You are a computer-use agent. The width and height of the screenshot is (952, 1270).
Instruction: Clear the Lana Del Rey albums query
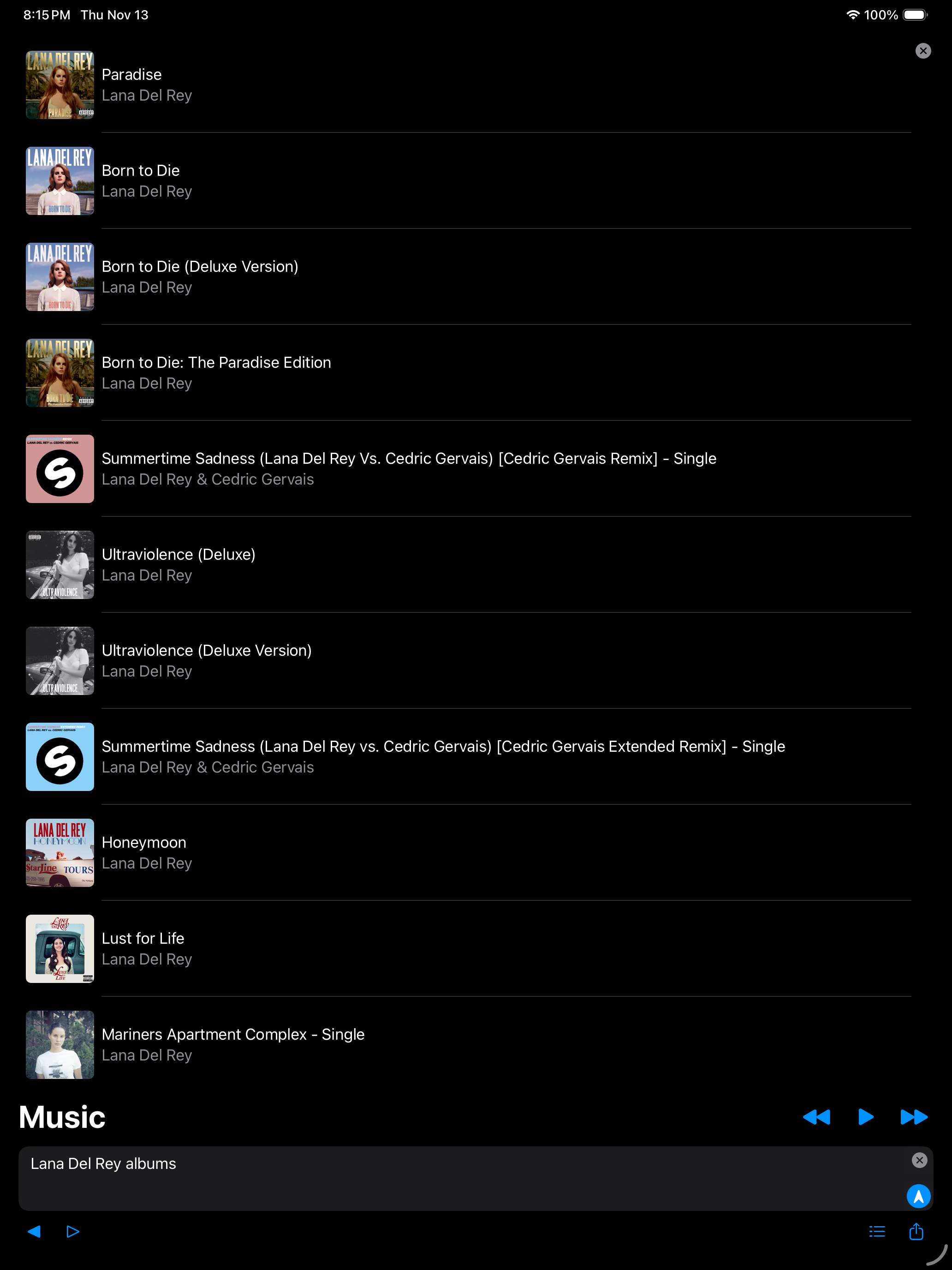(x=919, y=1160)
